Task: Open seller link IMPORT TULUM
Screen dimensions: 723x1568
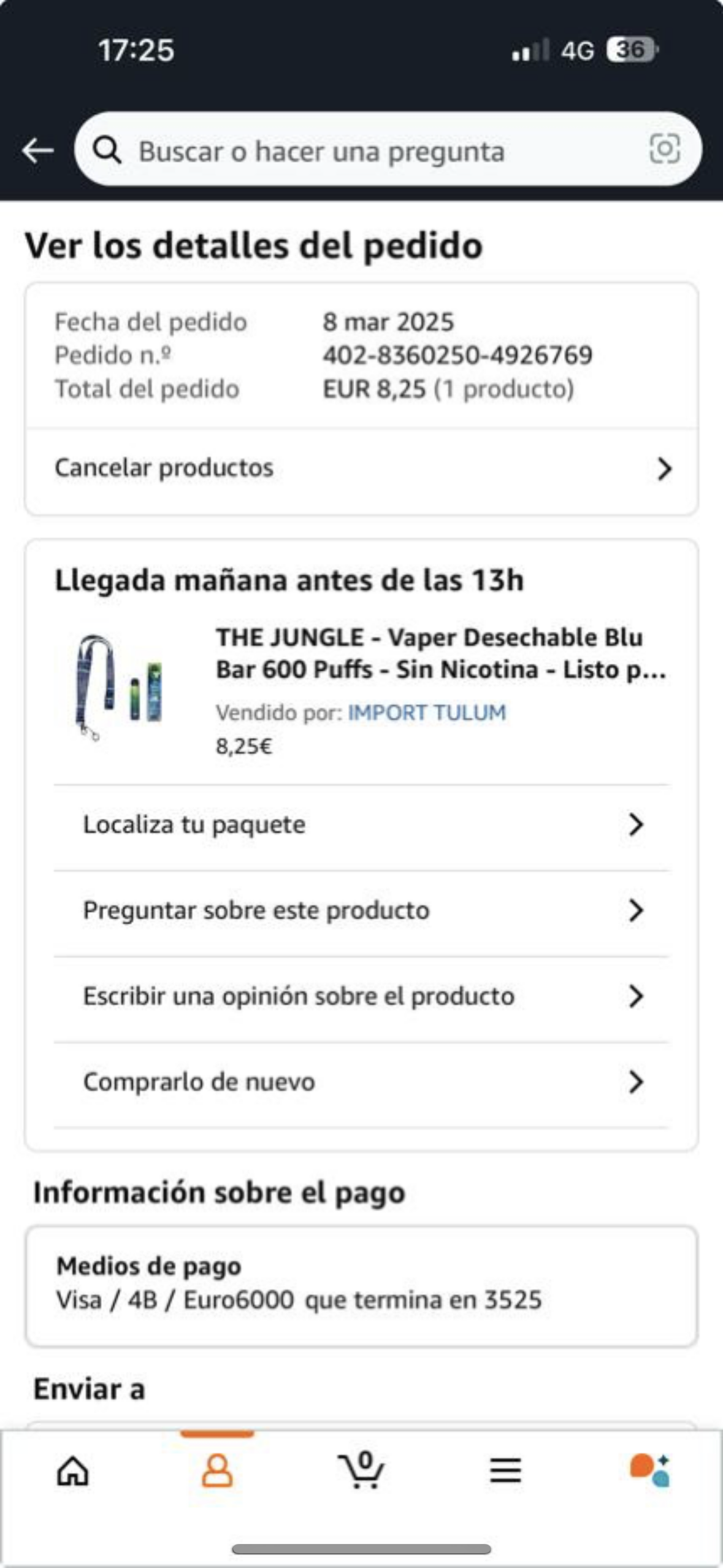Action: coord(427,713)
